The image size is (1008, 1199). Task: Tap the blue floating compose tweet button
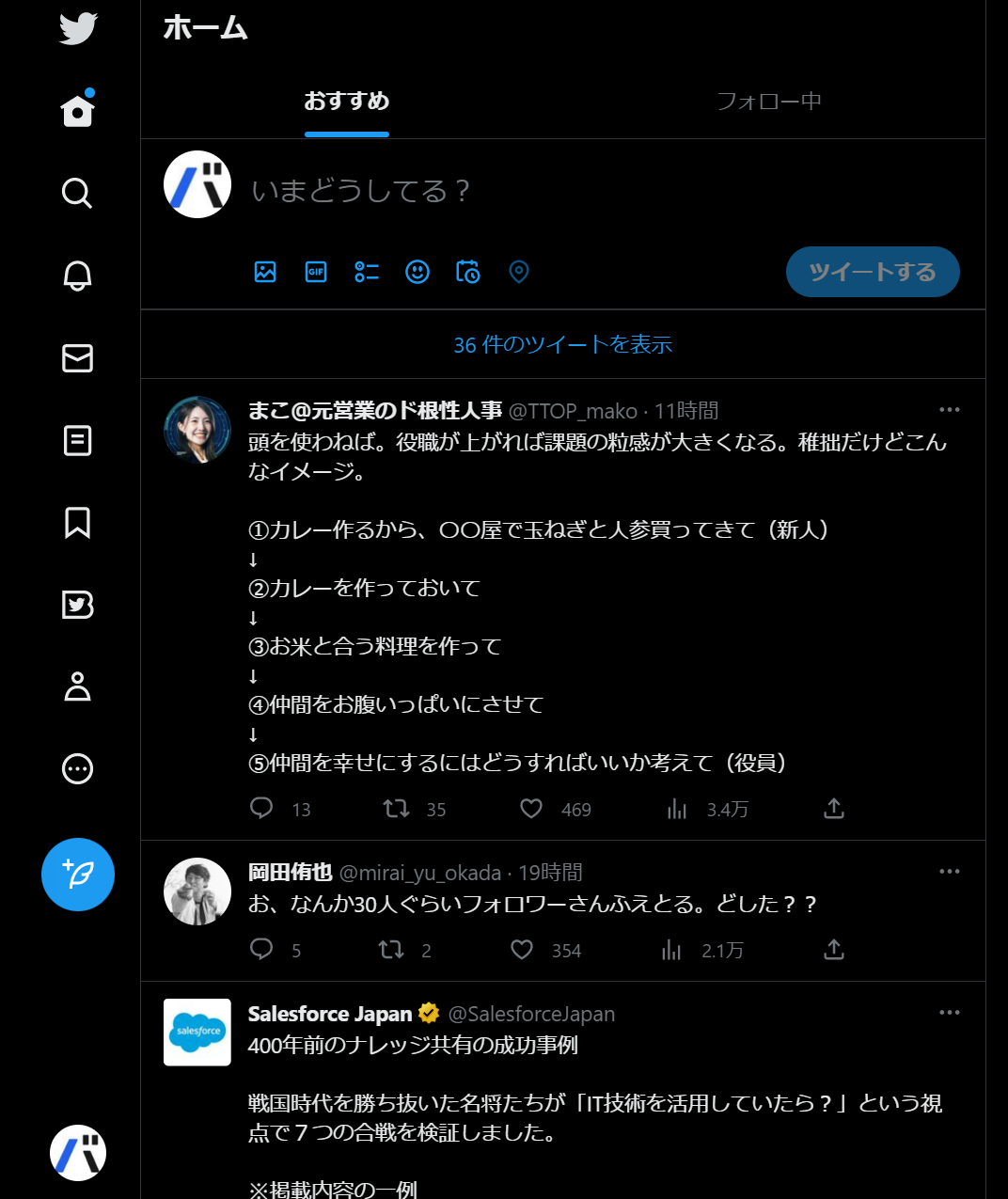tap(78, 875)
